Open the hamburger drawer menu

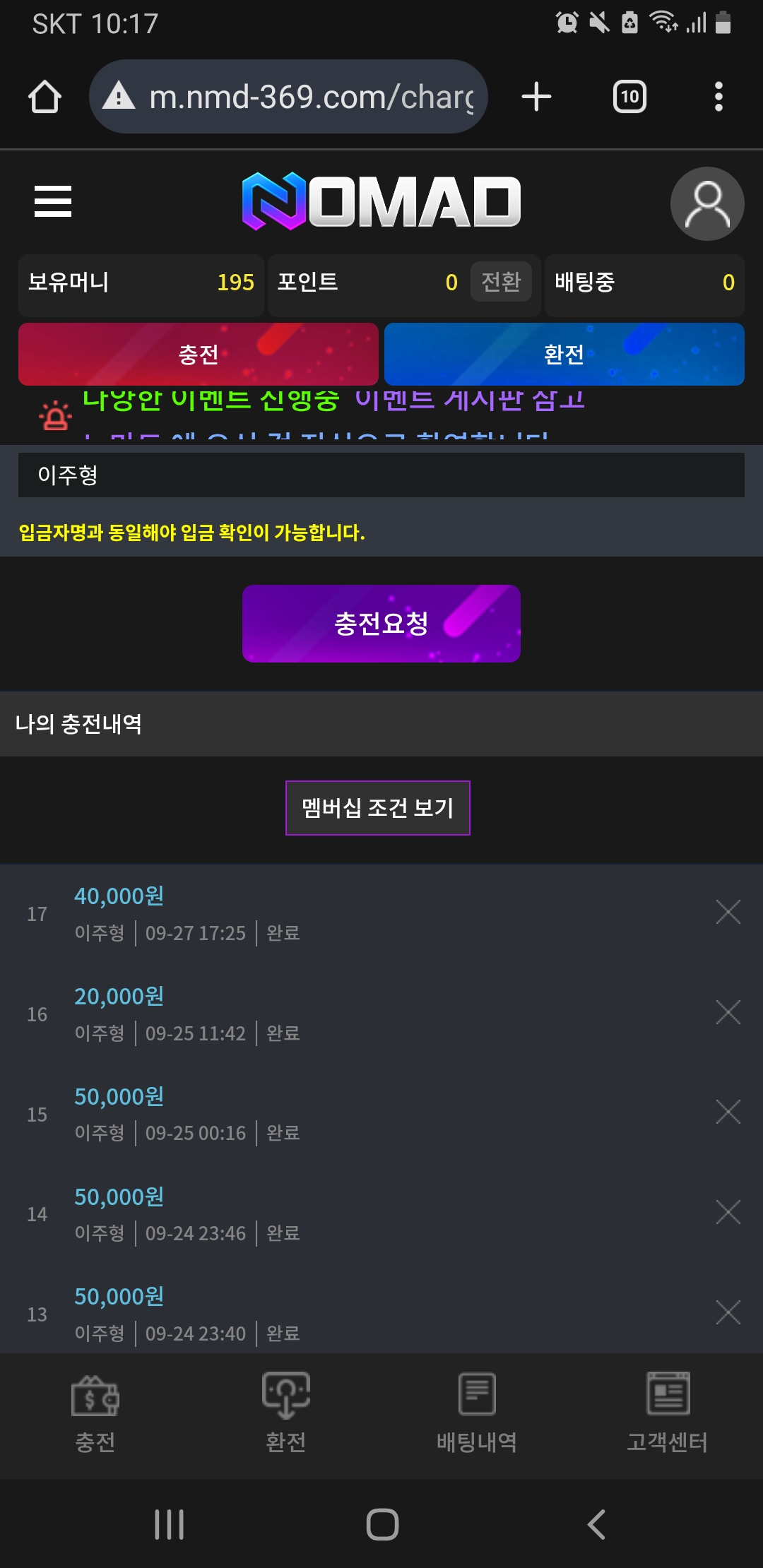pos(53,202)
